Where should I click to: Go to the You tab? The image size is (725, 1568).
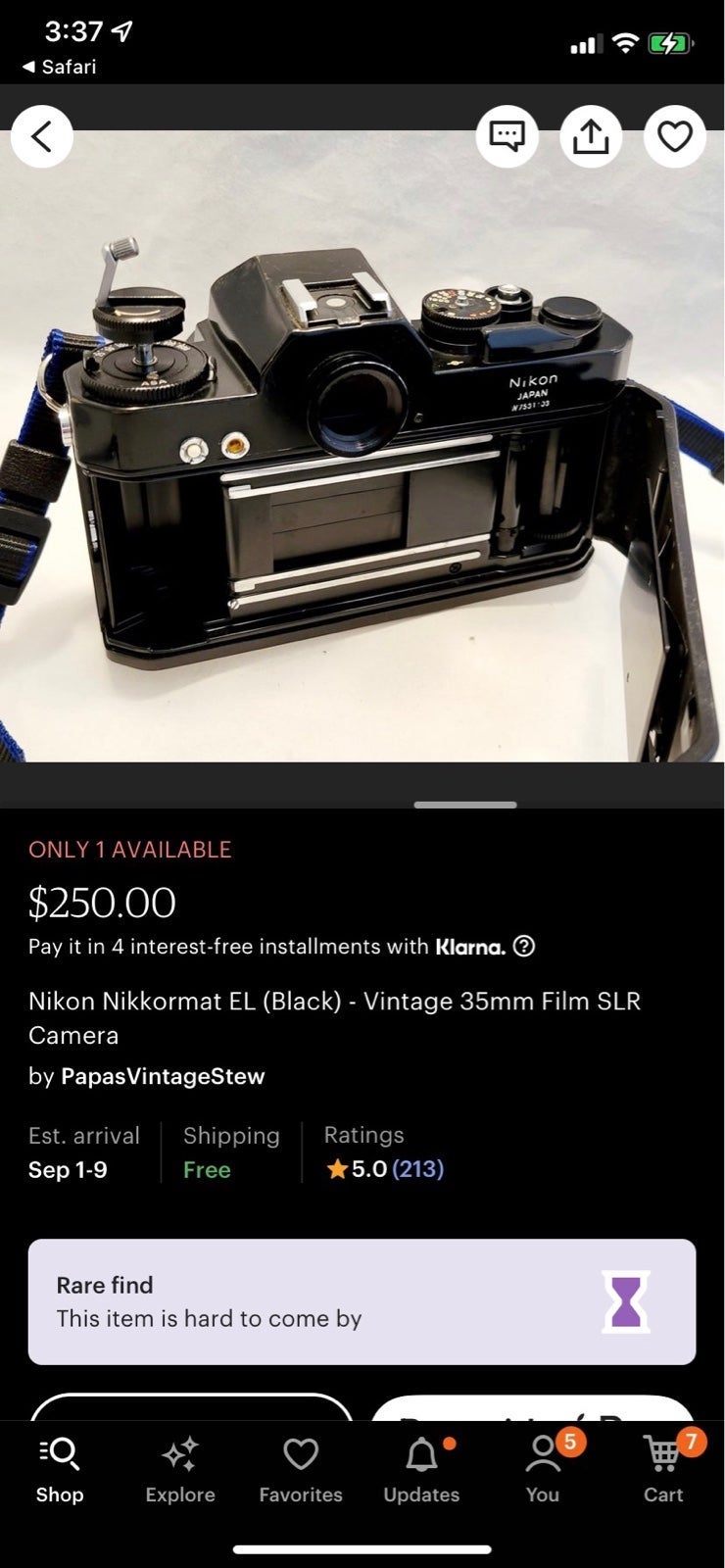coord(543,1470)
